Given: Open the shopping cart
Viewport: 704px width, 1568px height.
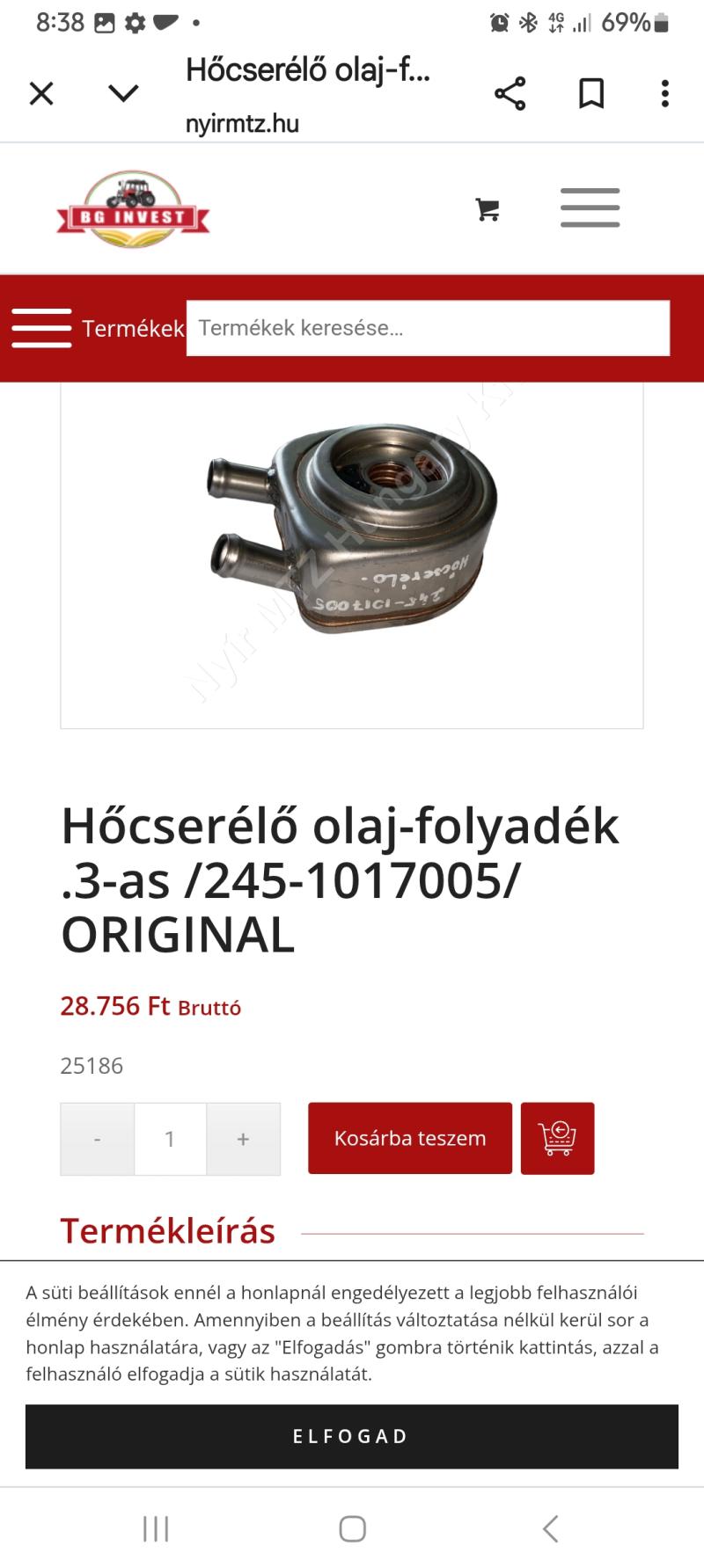Looking at the screenshot, I should pos(488,209).
